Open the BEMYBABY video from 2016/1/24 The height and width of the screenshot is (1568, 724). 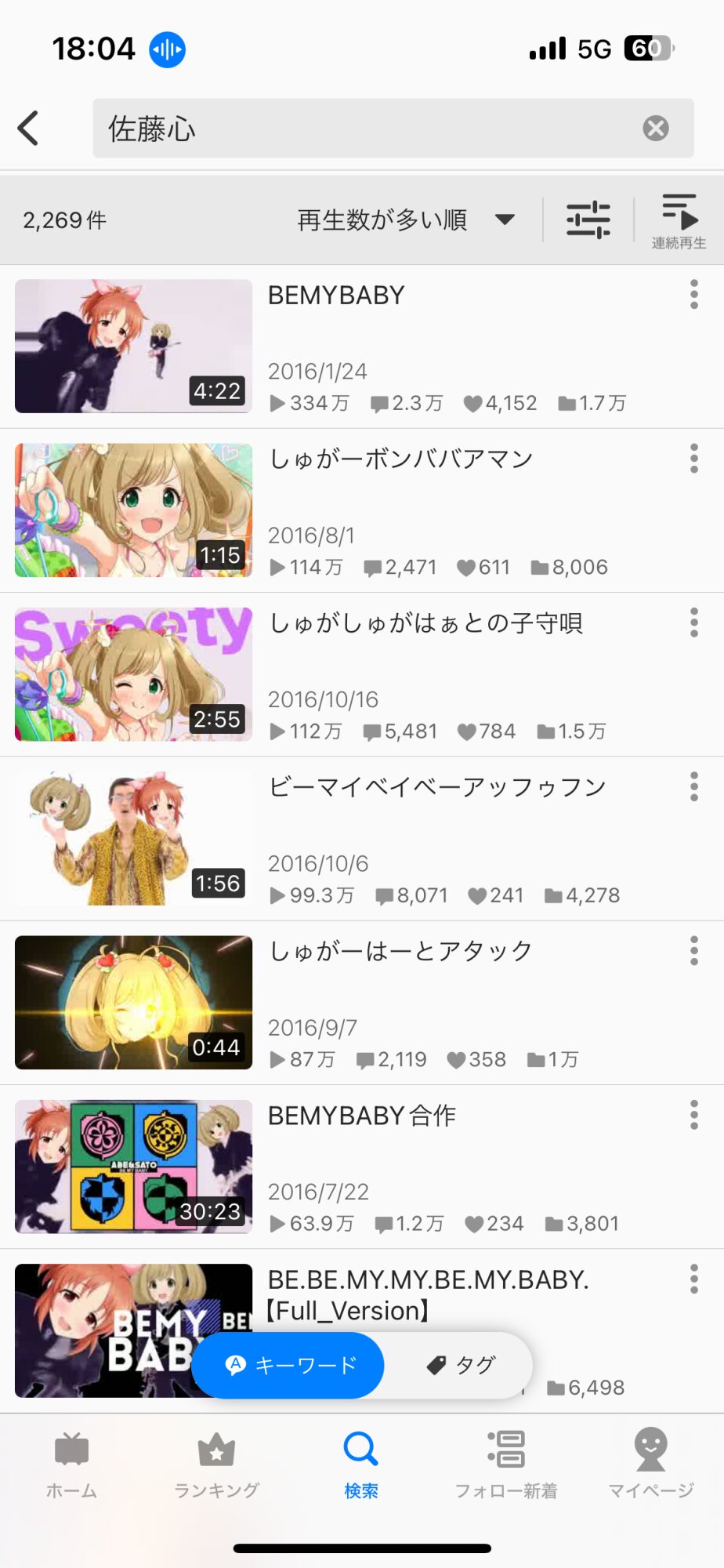[x=133, y=346]
